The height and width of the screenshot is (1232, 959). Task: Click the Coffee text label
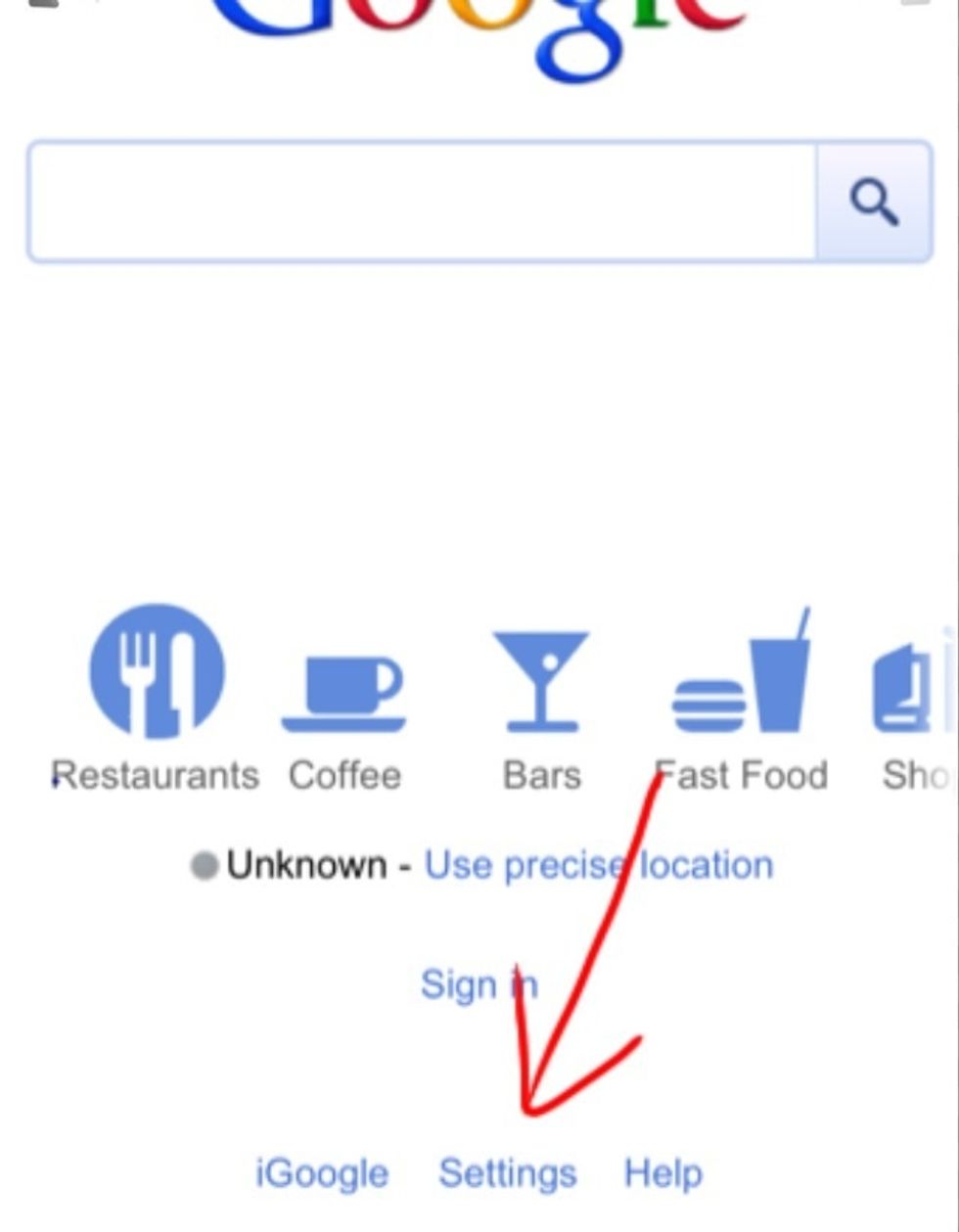pyautogui.click(x=344, y=775)
